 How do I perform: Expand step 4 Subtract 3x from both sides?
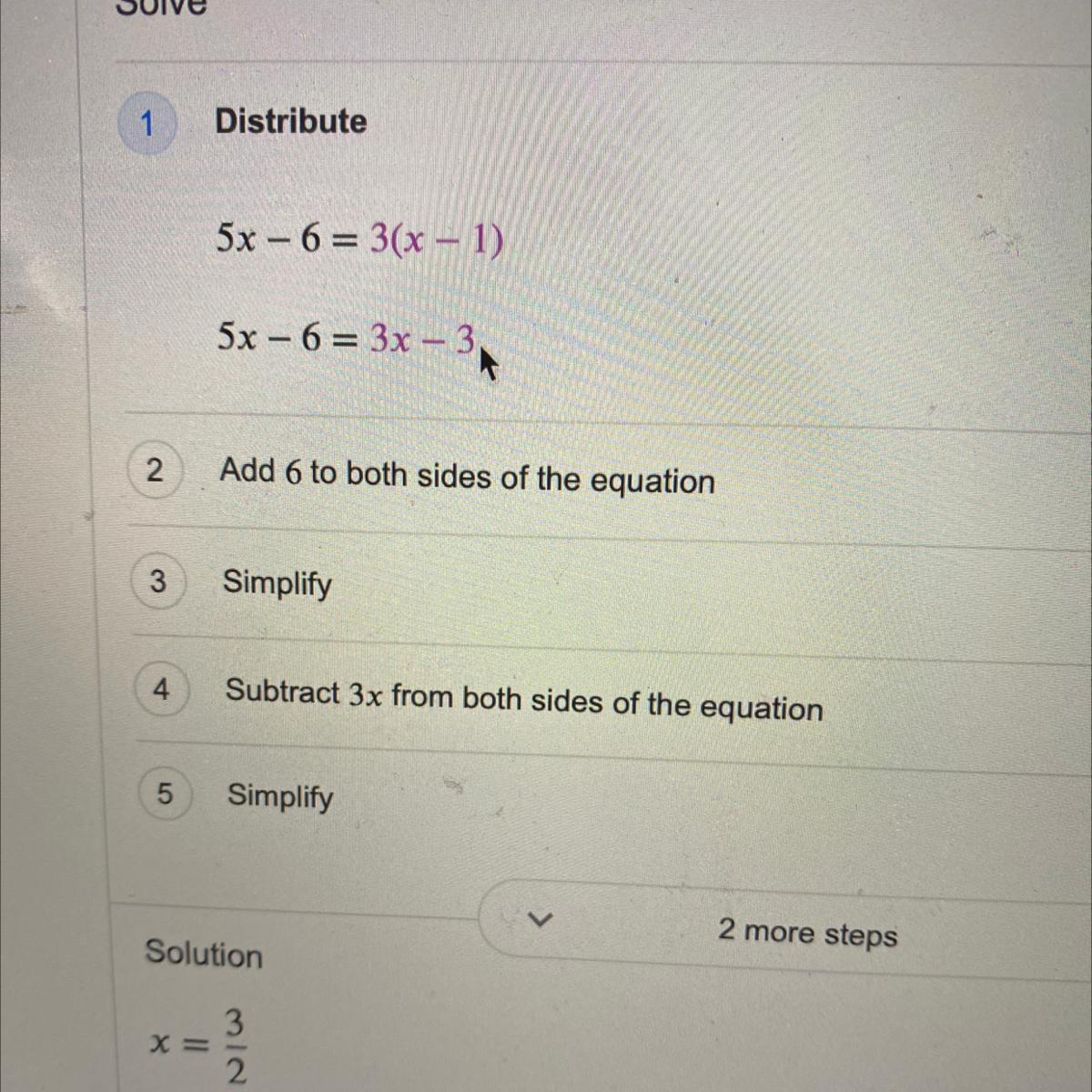[x=523, y=700]
